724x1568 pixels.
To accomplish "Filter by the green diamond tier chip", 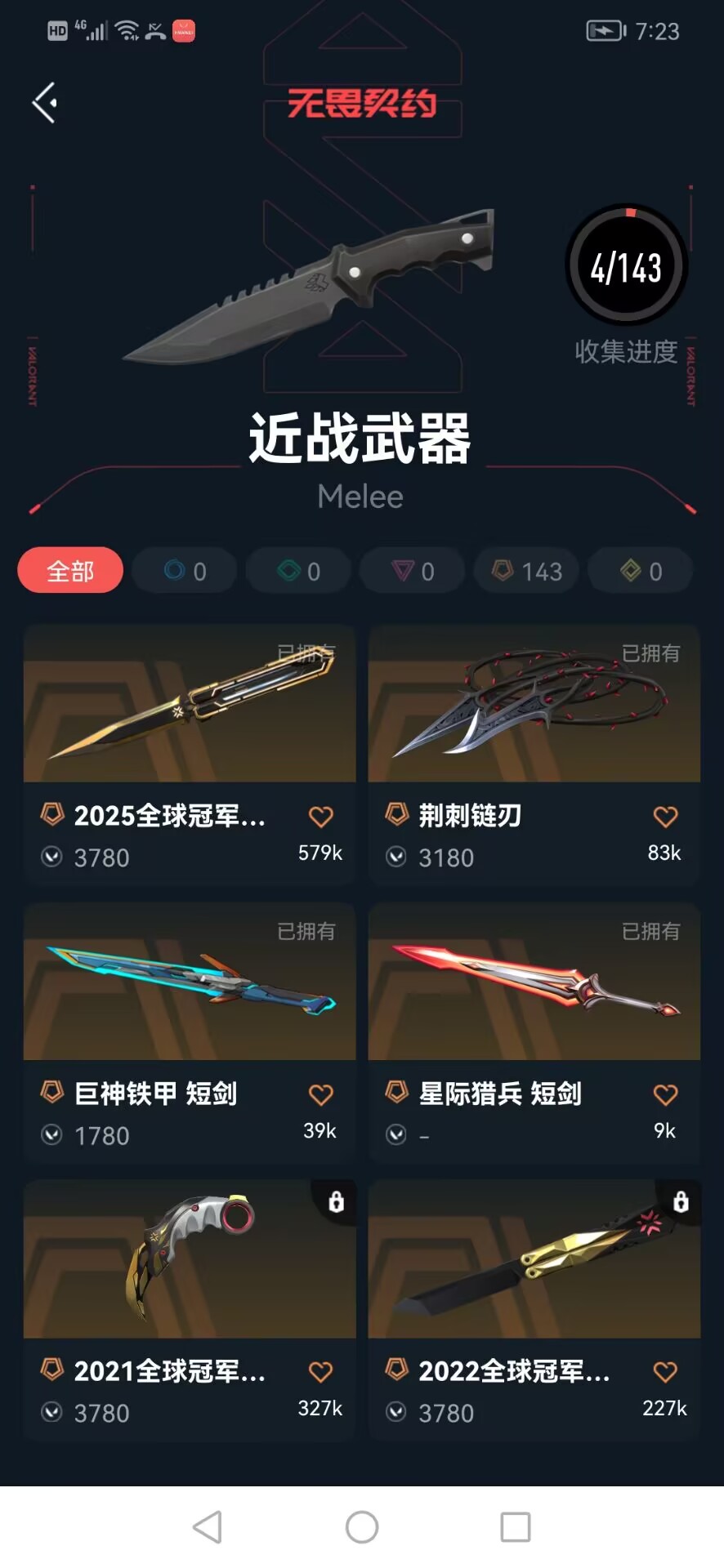I will coord(298,571).
